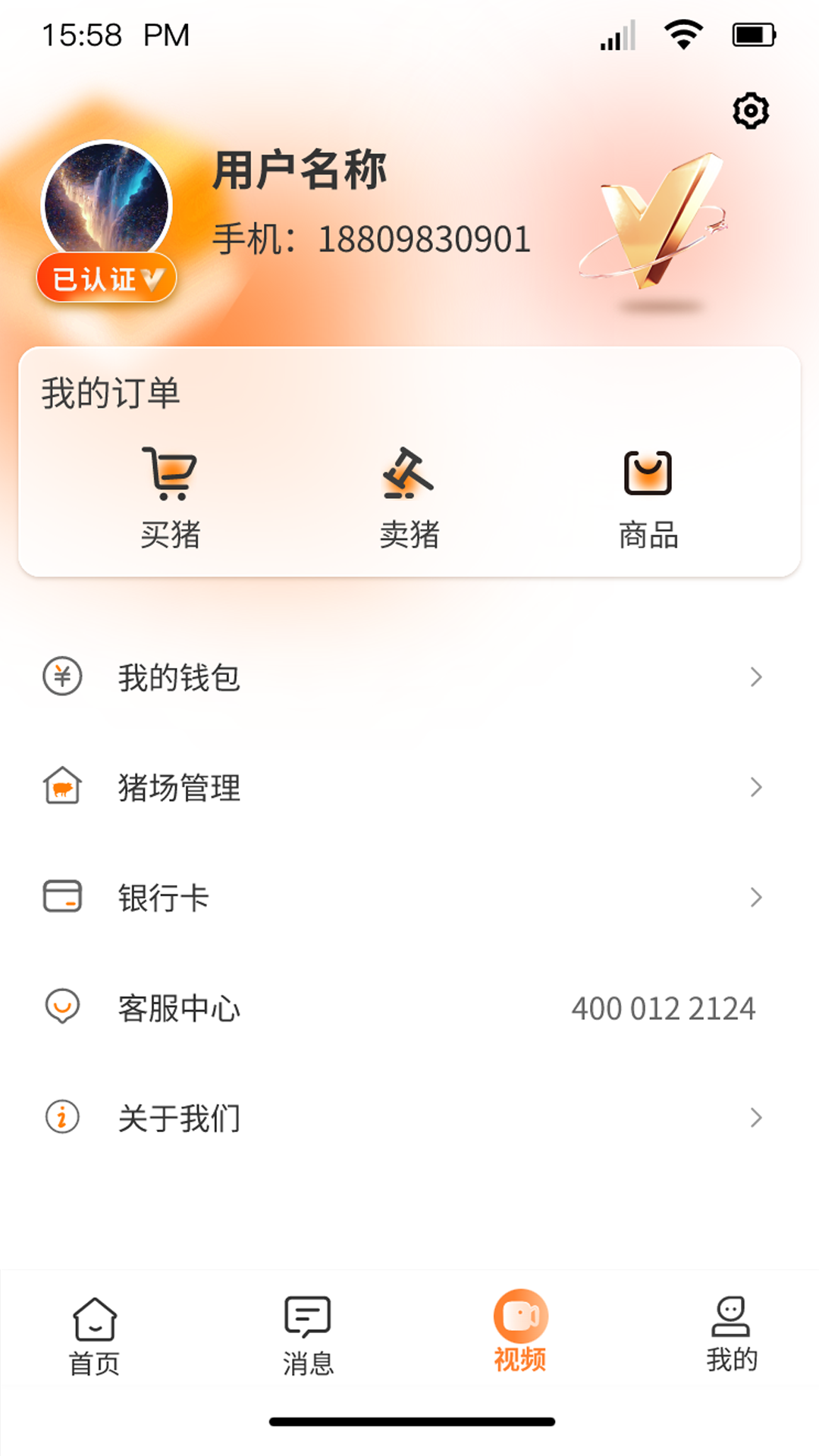Select the 猪场管理 pig farm icon

pyautogui.click(x=63, y=789)
